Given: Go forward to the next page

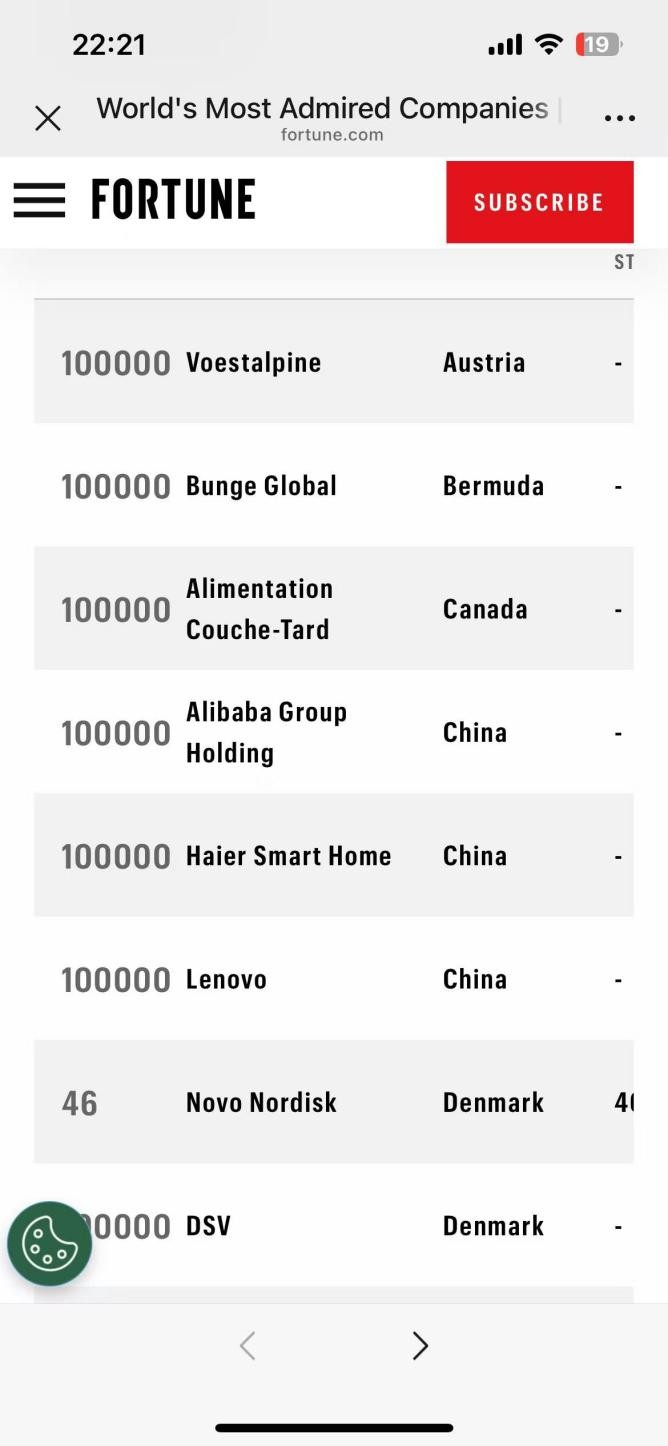Looking at the screenshot, I should pos(420,1346).
